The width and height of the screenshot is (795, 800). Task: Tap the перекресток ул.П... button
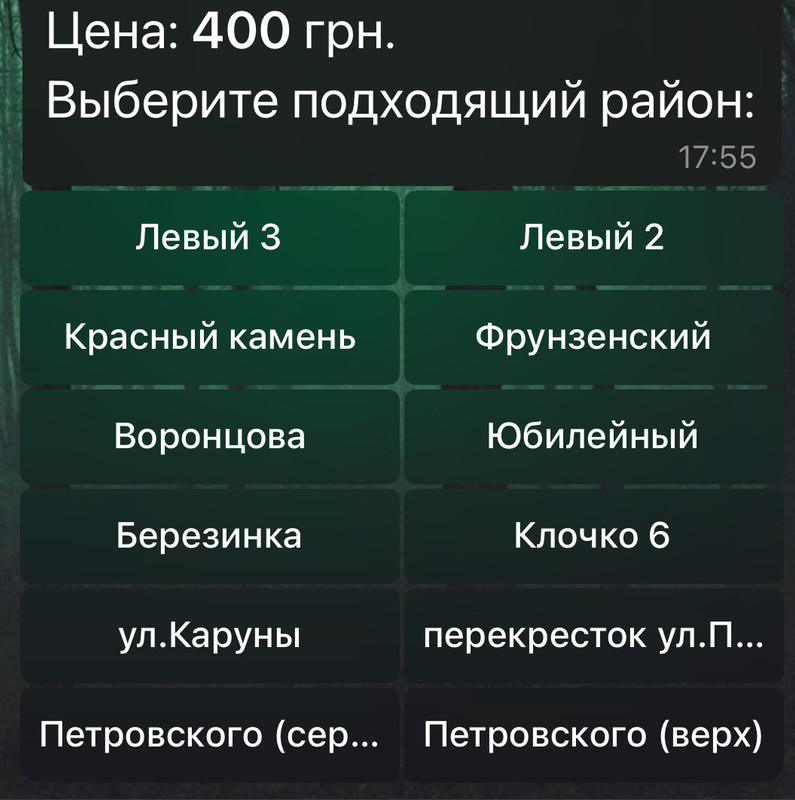(592, 635)
